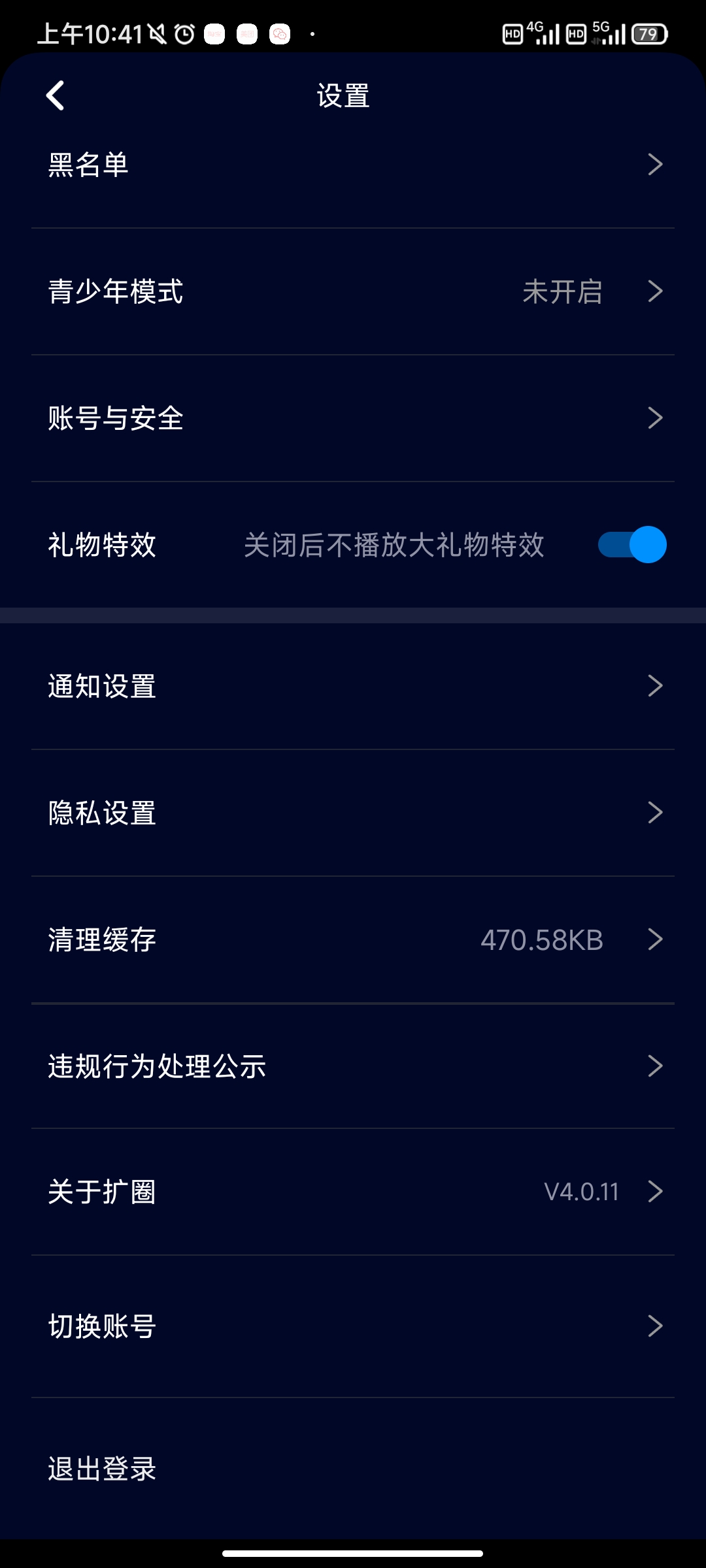
Task: Click the 470.58KB cache size value
Action: 543,939
